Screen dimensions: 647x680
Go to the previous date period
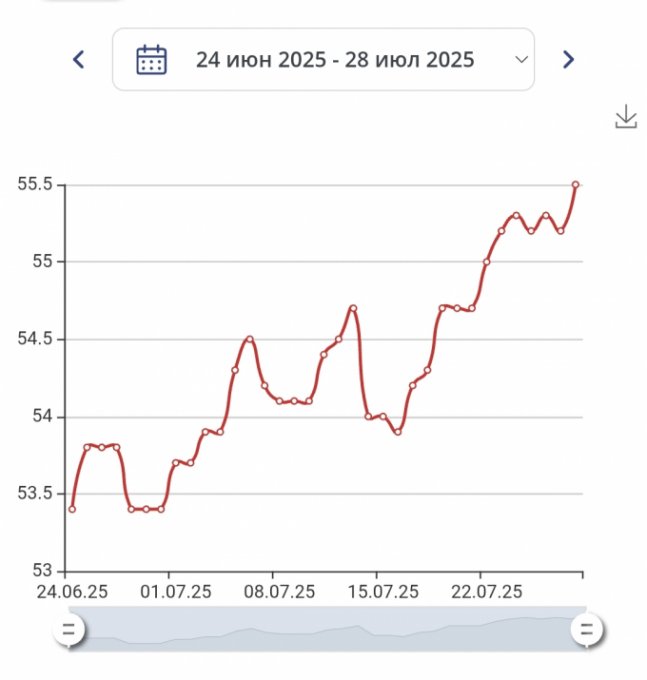[79, 60]
